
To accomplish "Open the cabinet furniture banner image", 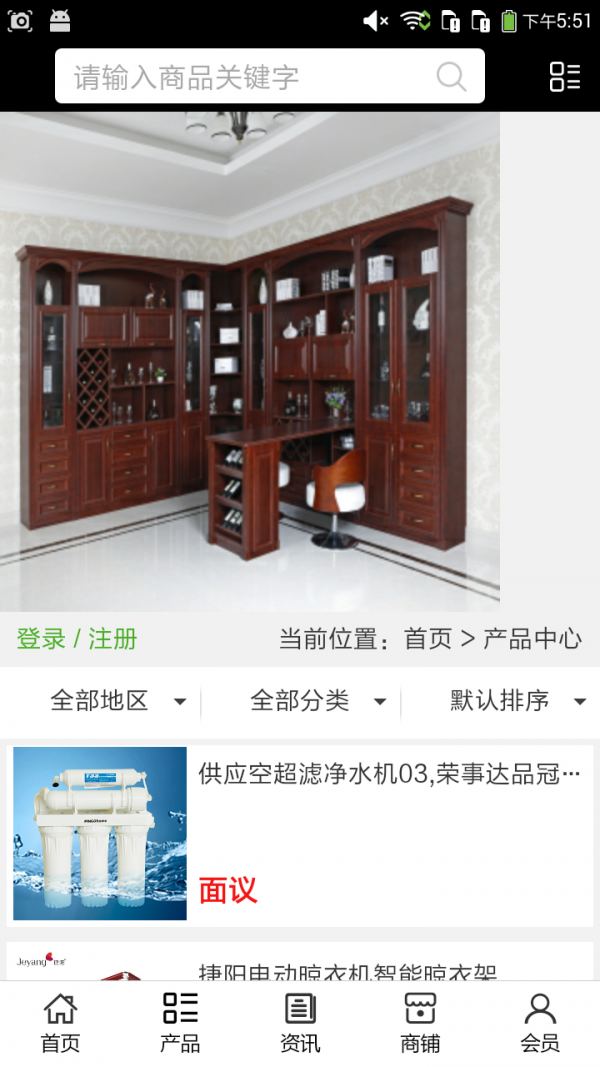I will click(250, 361).
